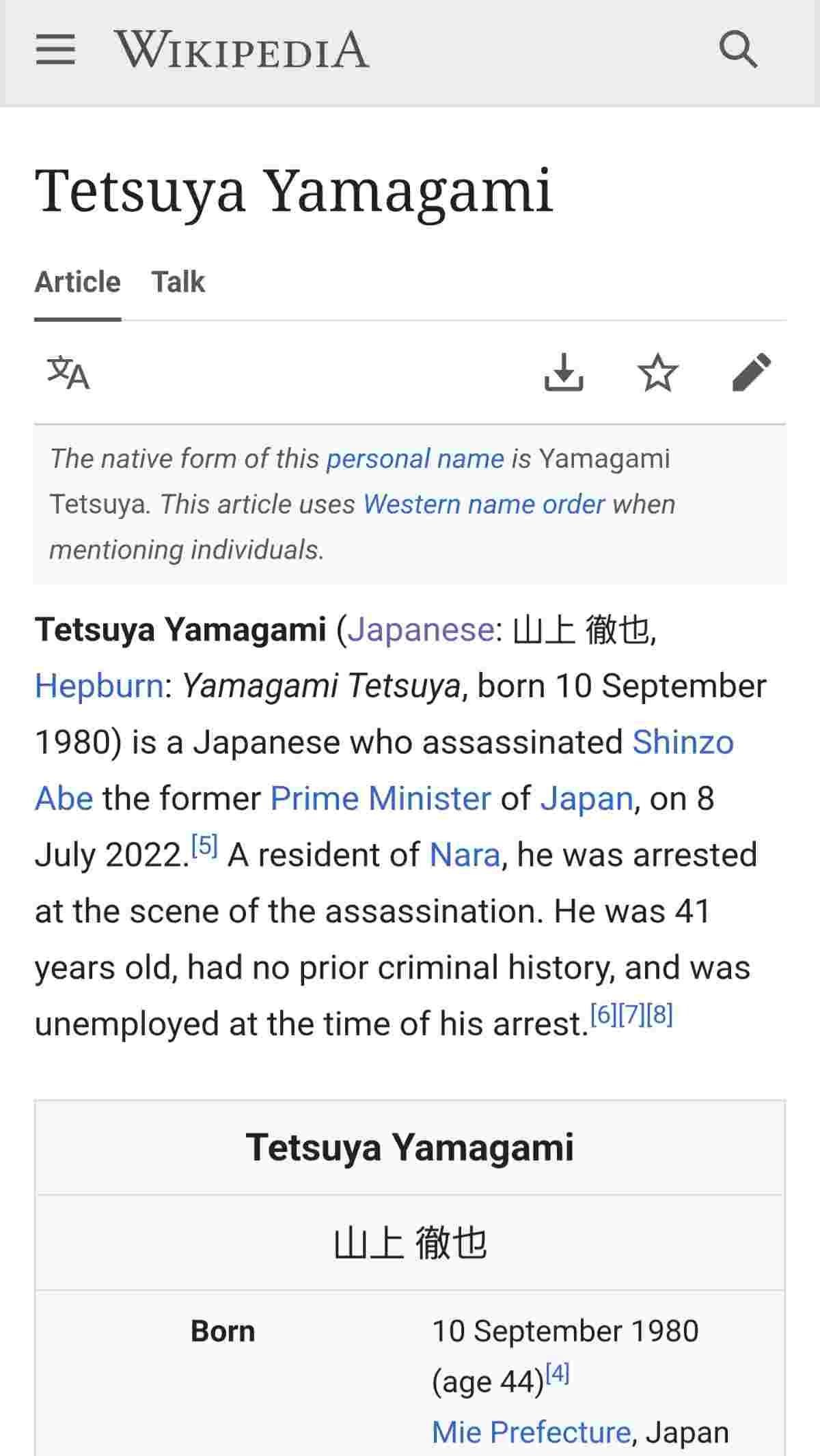Open the Western name order link
Viewport: 820px width, 1456px height.
coord(484,505)
